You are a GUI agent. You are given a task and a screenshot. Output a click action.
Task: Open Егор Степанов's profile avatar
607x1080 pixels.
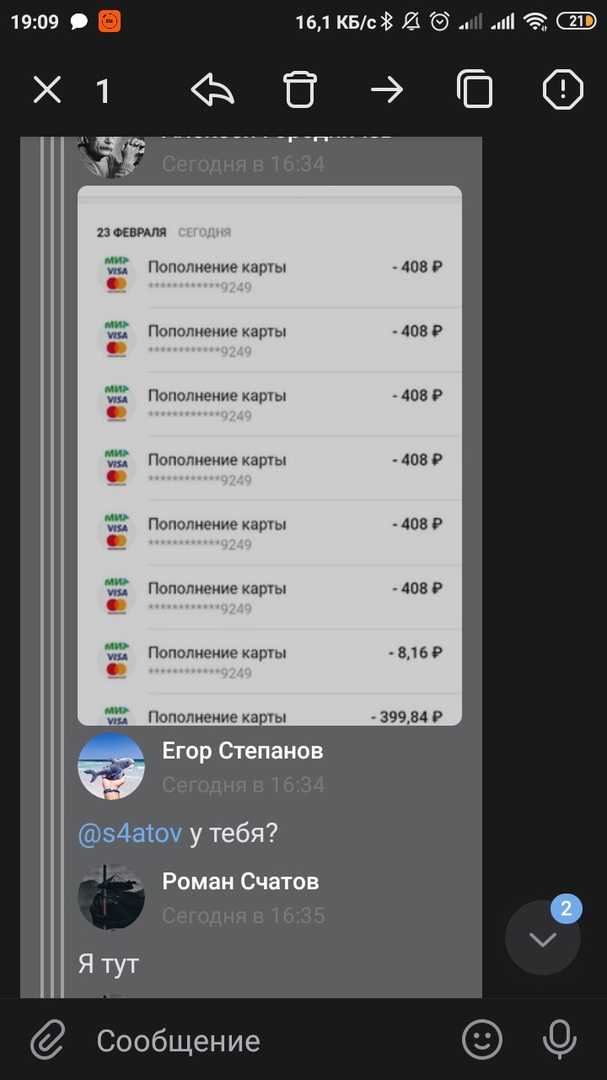click(x=111, y=766)
